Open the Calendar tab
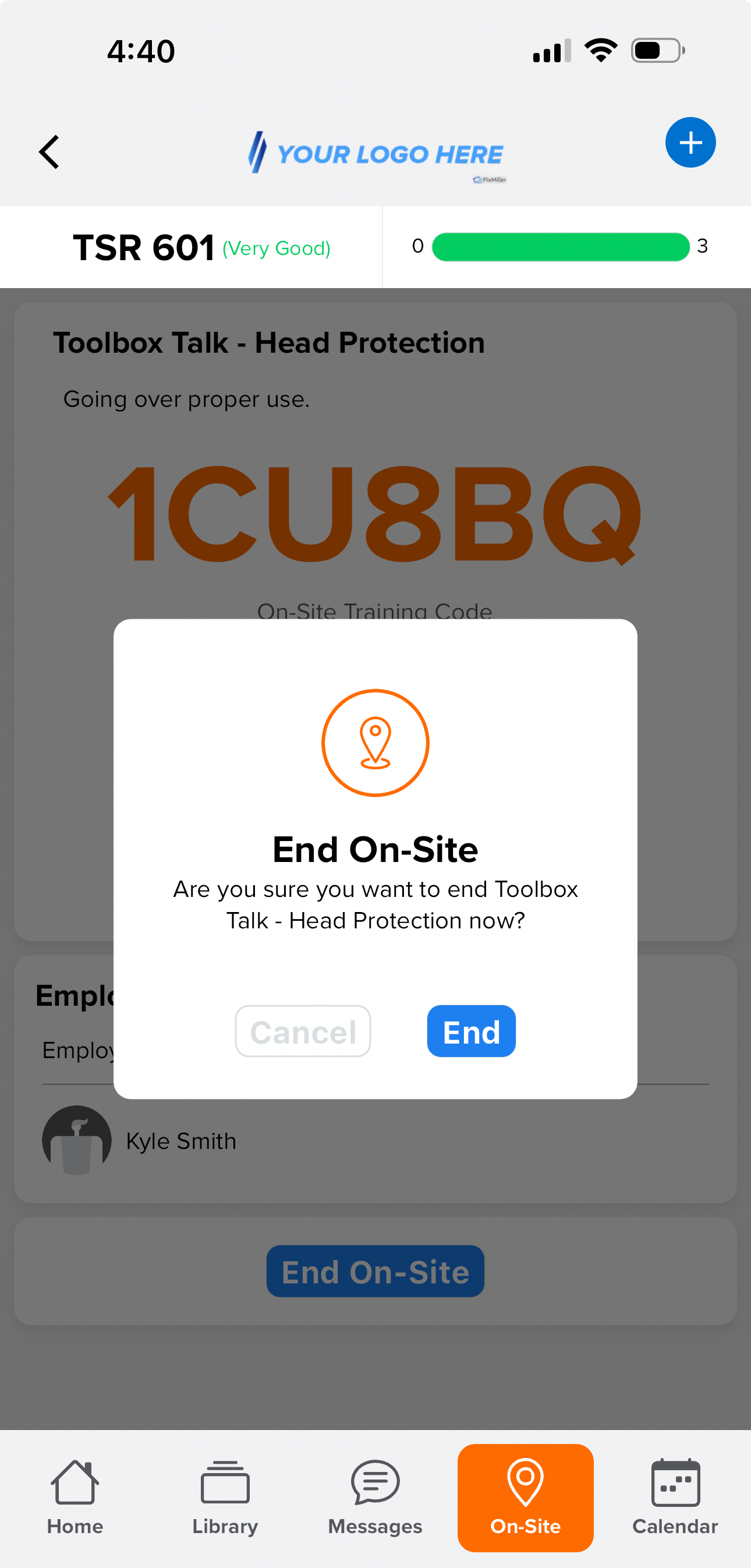 click(x=675, y=1497)
